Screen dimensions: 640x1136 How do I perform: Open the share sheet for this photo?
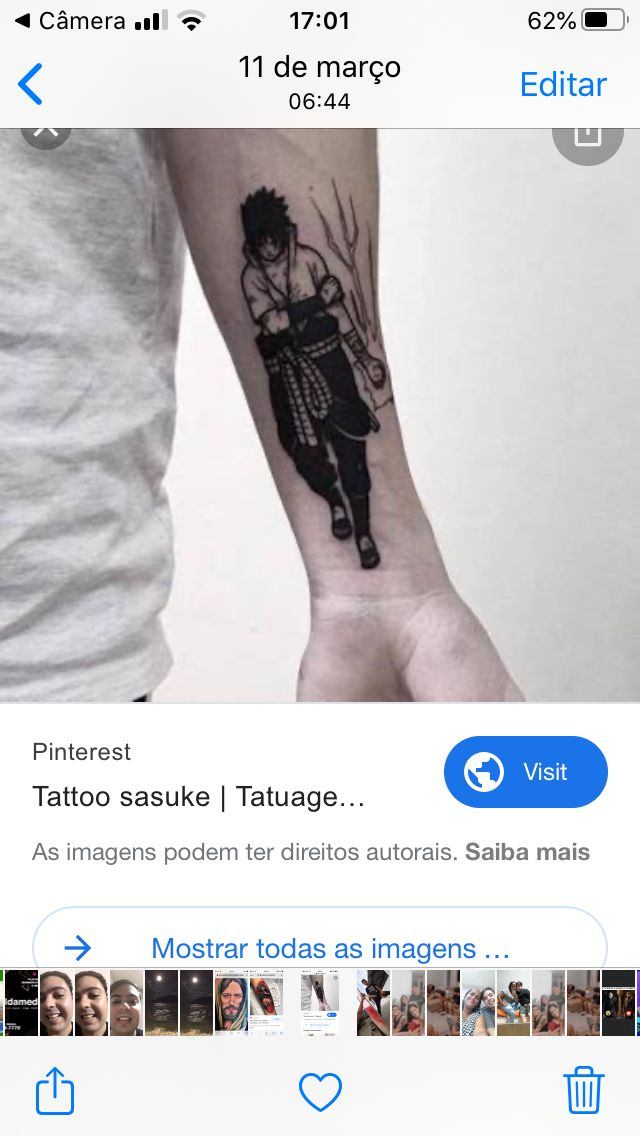pyautogui.click(x=55, y=1089)
